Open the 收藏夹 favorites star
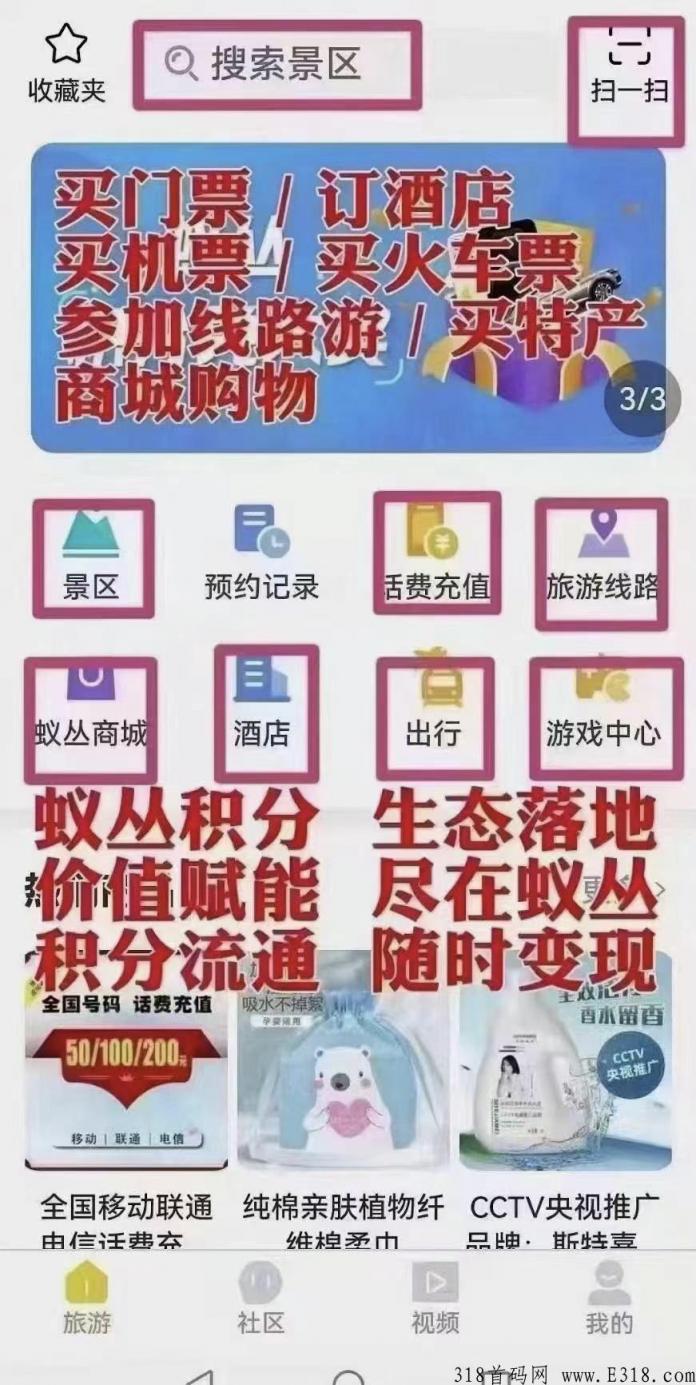 click(66, 63)
